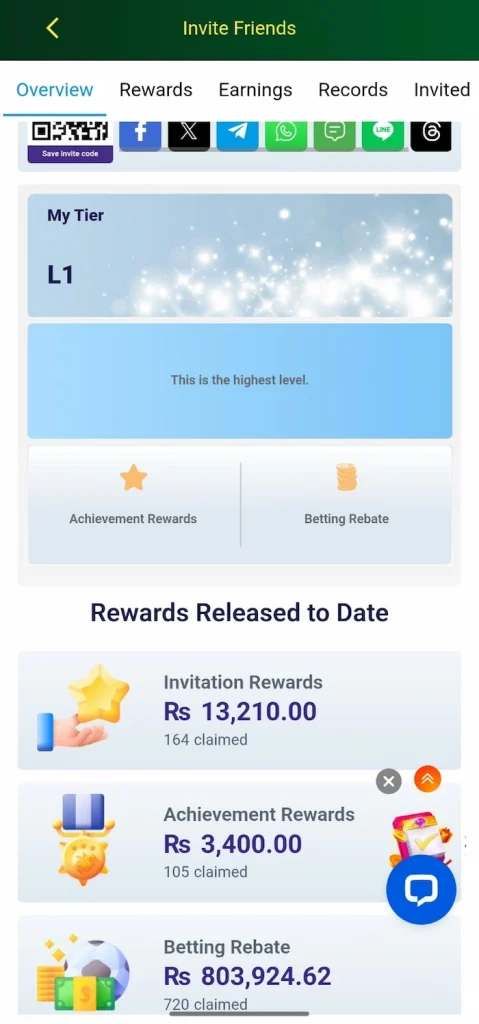This screenshot has height=1024, width=479.
Task: Tap Save invite code button
Action: tap(70, 154)
